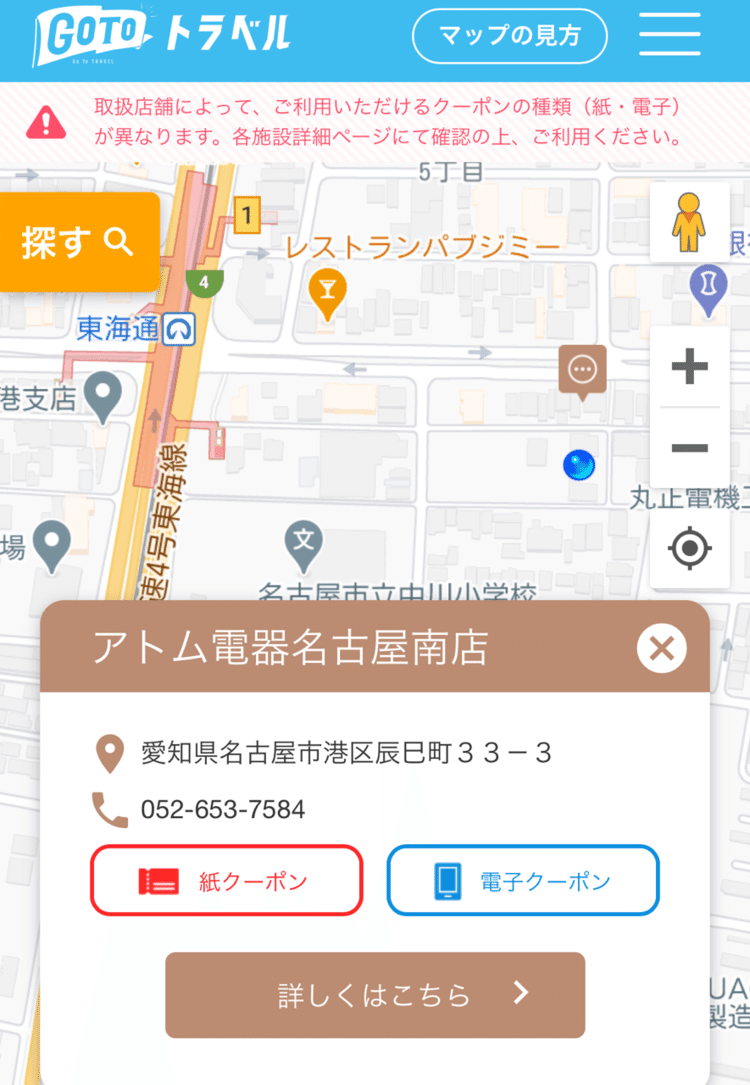750x1085 pixels.
Task: Zoom out on the map
Action: coord(689,447)
